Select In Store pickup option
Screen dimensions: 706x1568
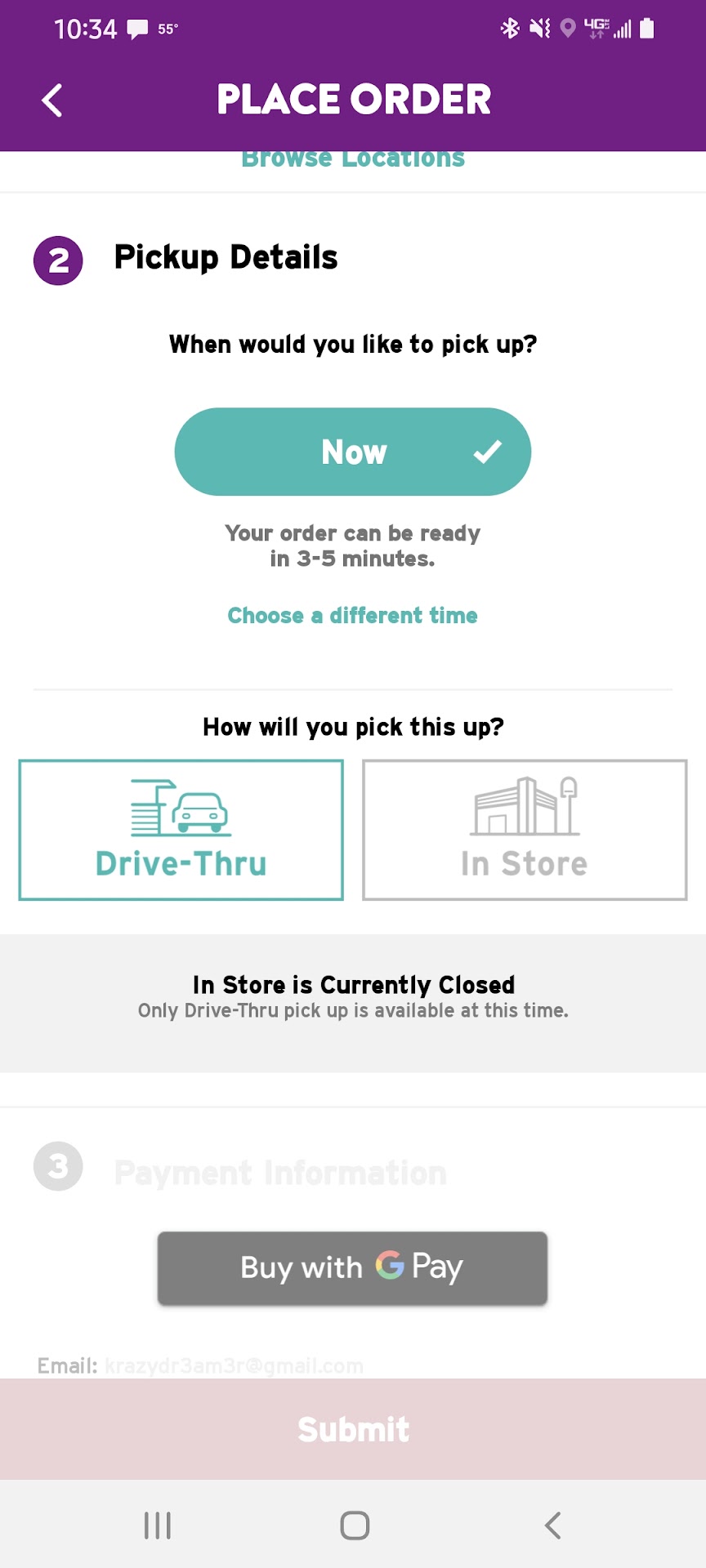pyautogui.click(x=525, y=831)
